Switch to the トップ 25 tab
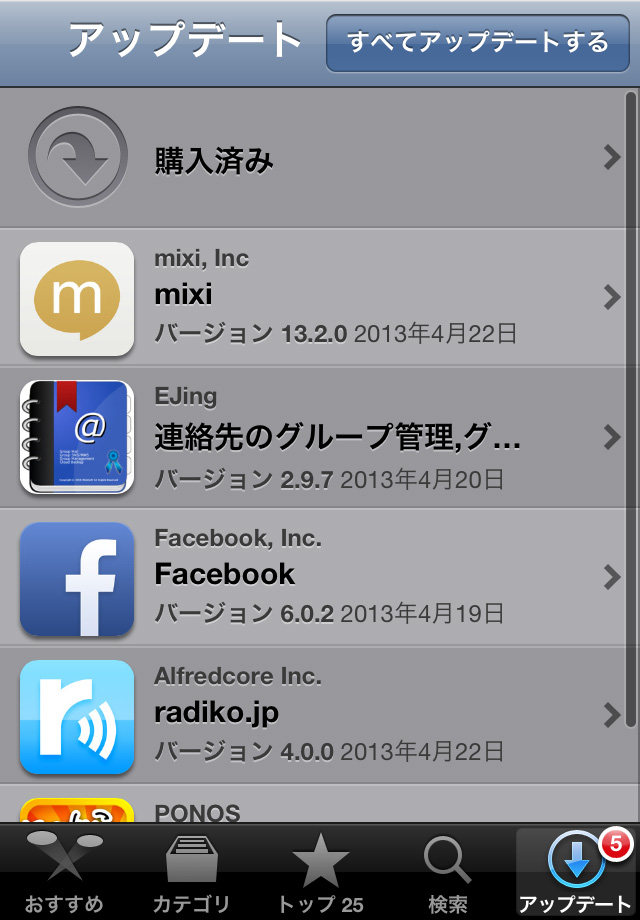 320,872
